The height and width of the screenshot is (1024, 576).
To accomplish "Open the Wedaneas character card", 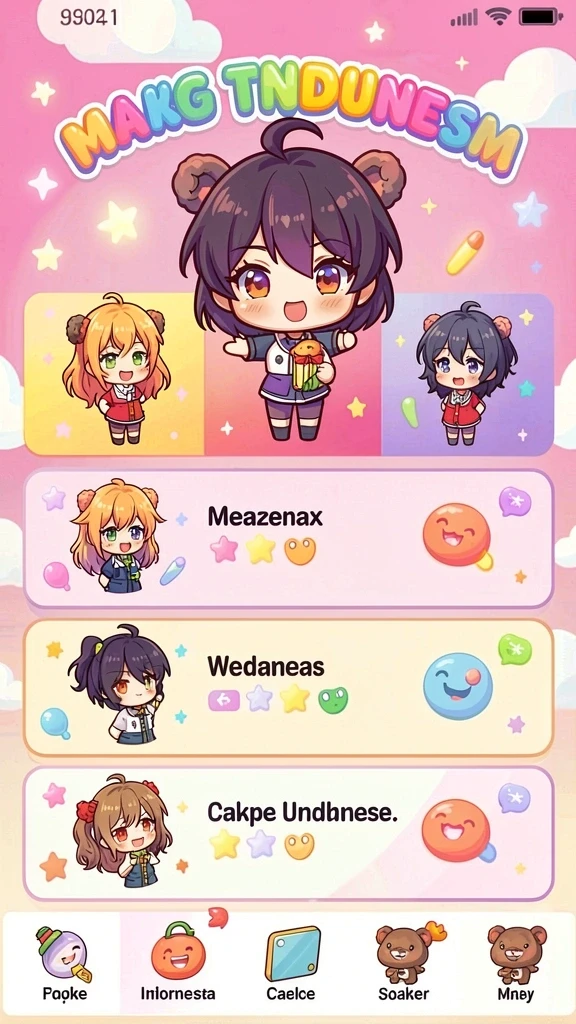I will pos(289,688).
